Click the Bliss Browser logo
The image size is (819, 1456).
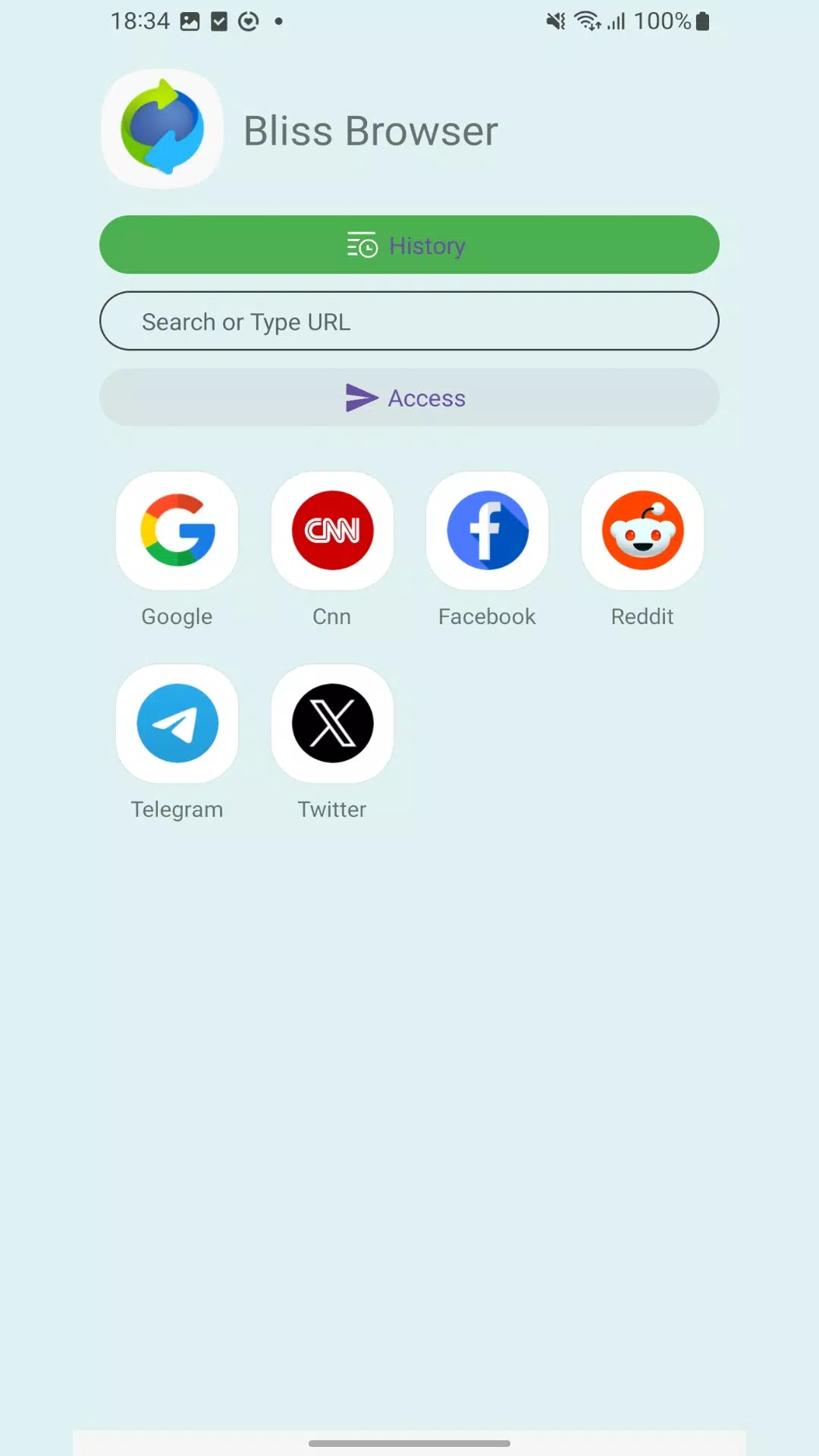click(162, 128)
